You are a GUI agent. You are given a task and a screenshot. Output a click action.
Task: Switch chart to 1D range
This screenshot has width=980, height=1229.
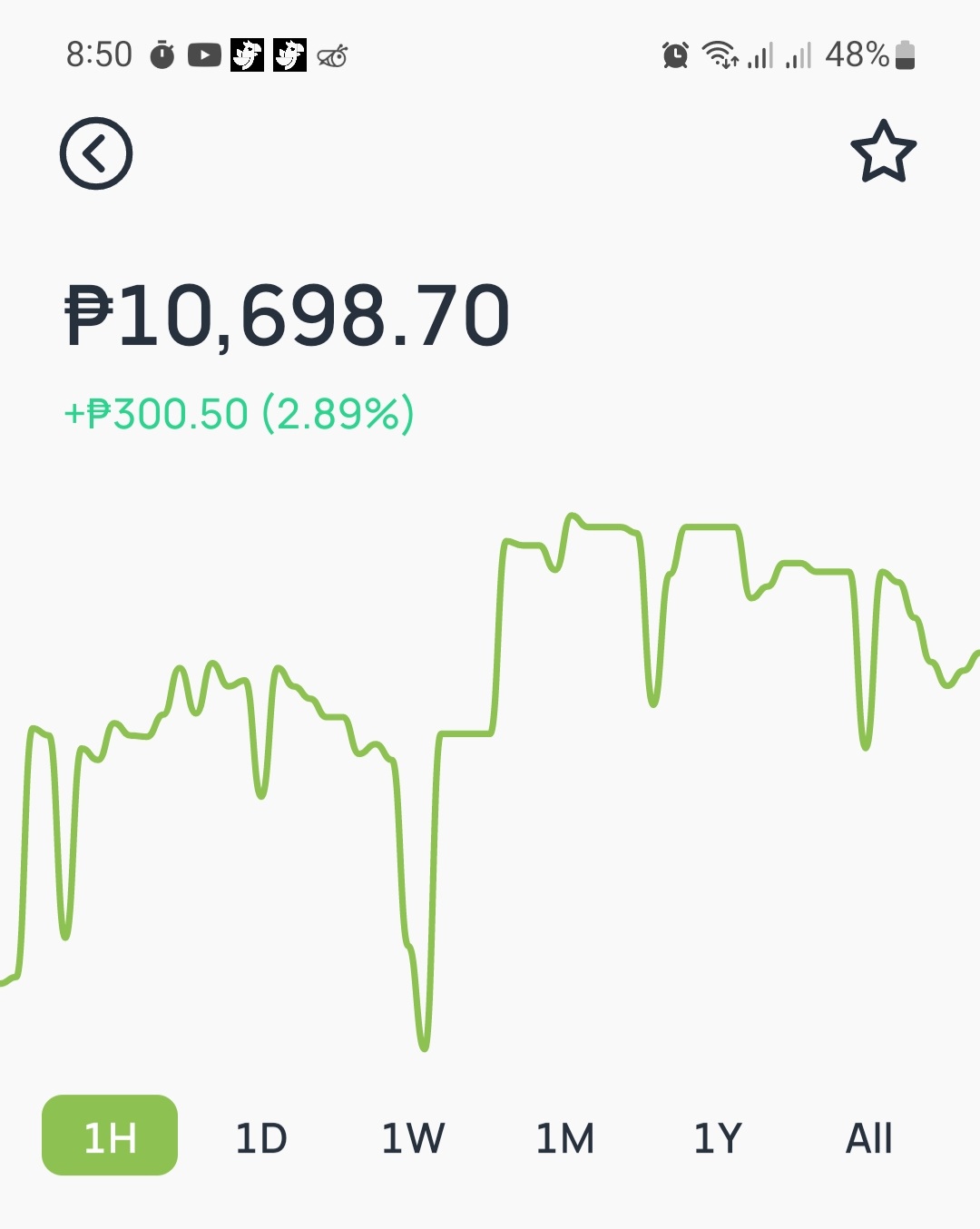coord(261,1138)
